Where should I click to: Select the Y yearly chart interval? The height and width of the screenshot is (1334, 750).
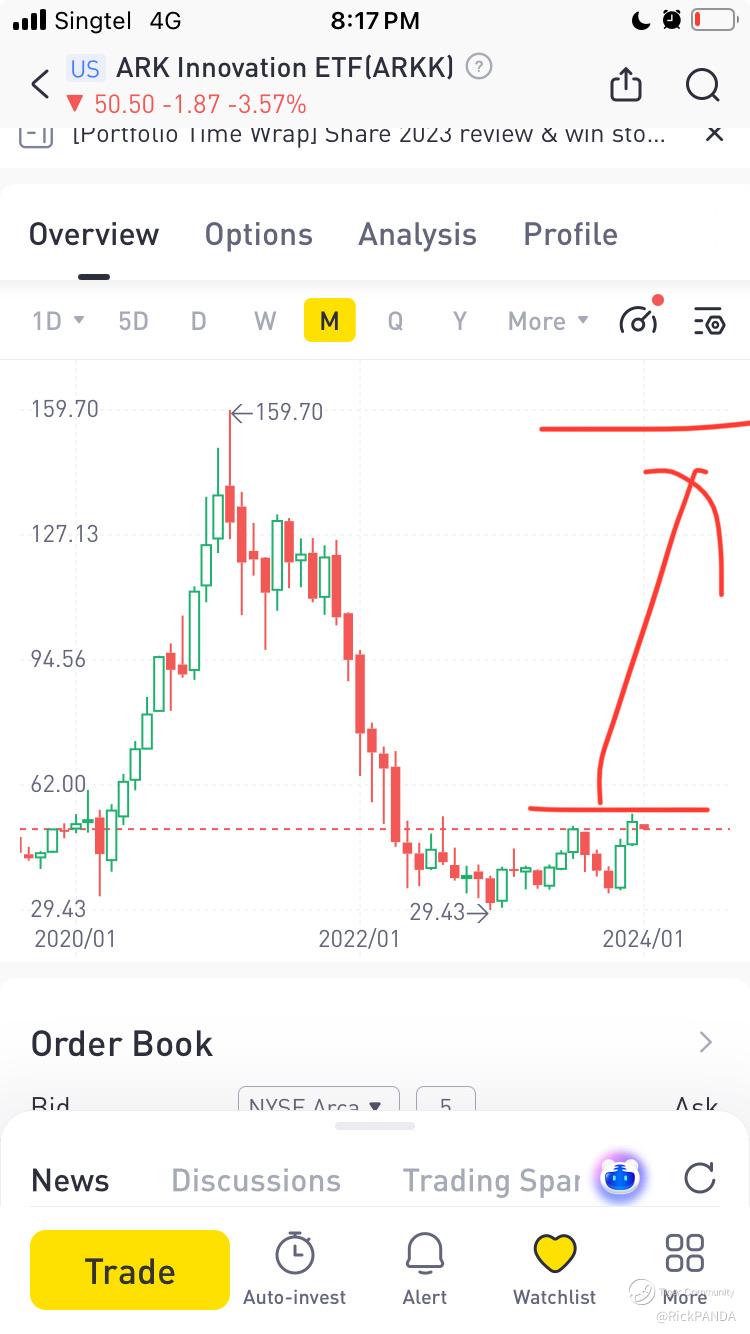(x=460, y=321)
